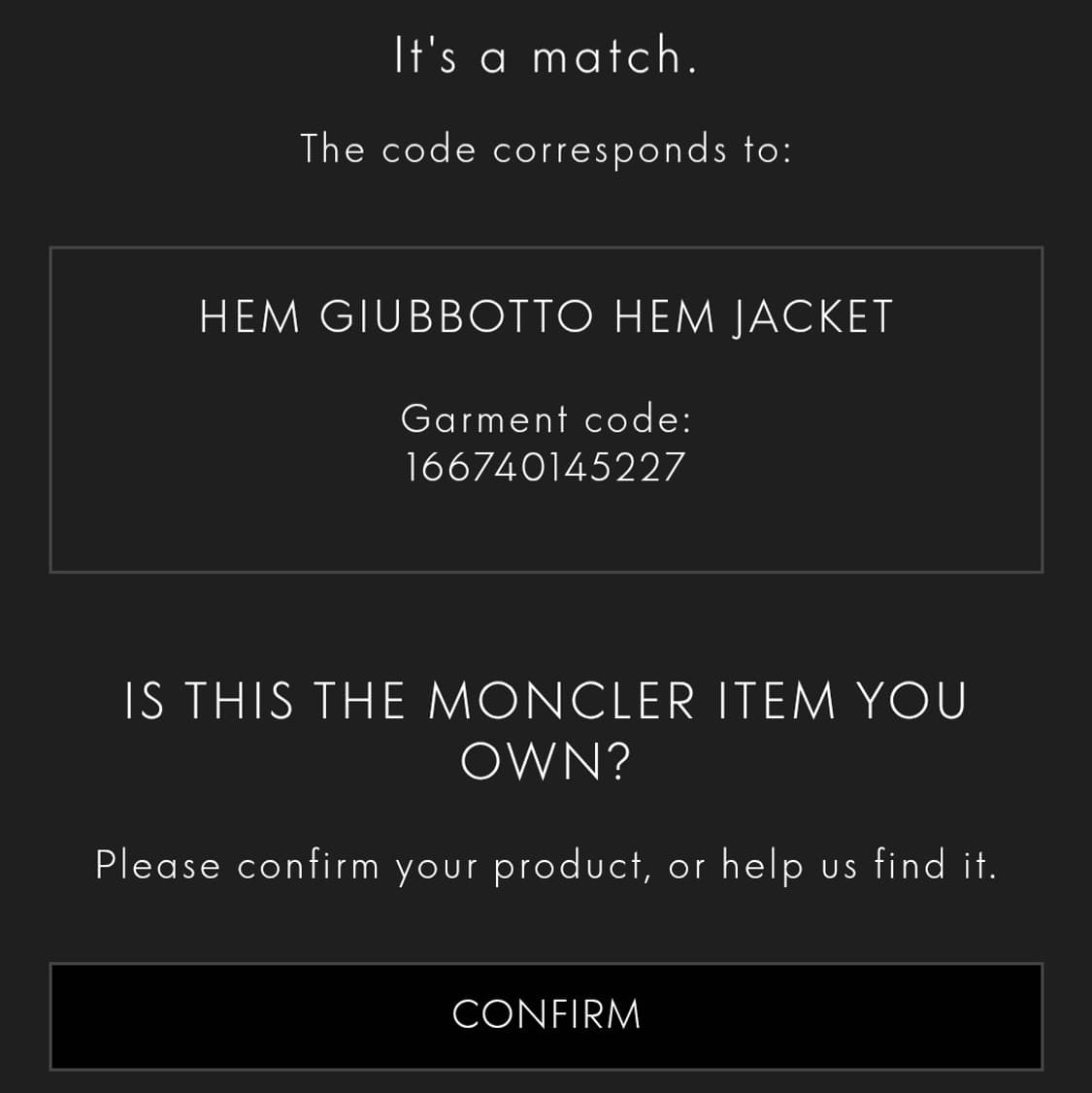Click the product name HEM GIUBBOTTO HEM JACKET

coord(546,315)
